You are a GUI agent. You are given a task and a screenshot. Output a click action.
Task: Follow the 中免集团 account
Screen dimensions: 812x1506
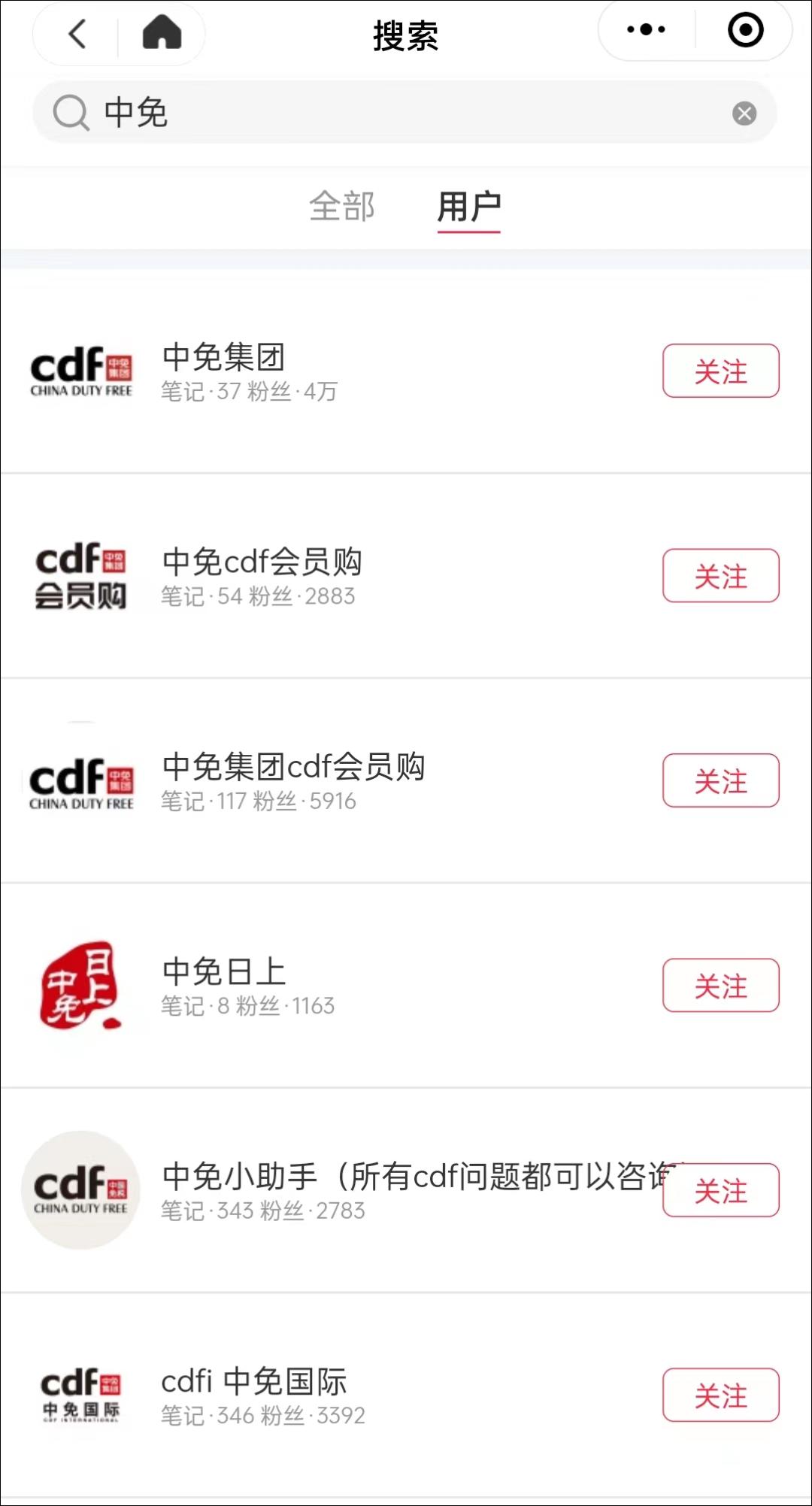coord(720,370)
